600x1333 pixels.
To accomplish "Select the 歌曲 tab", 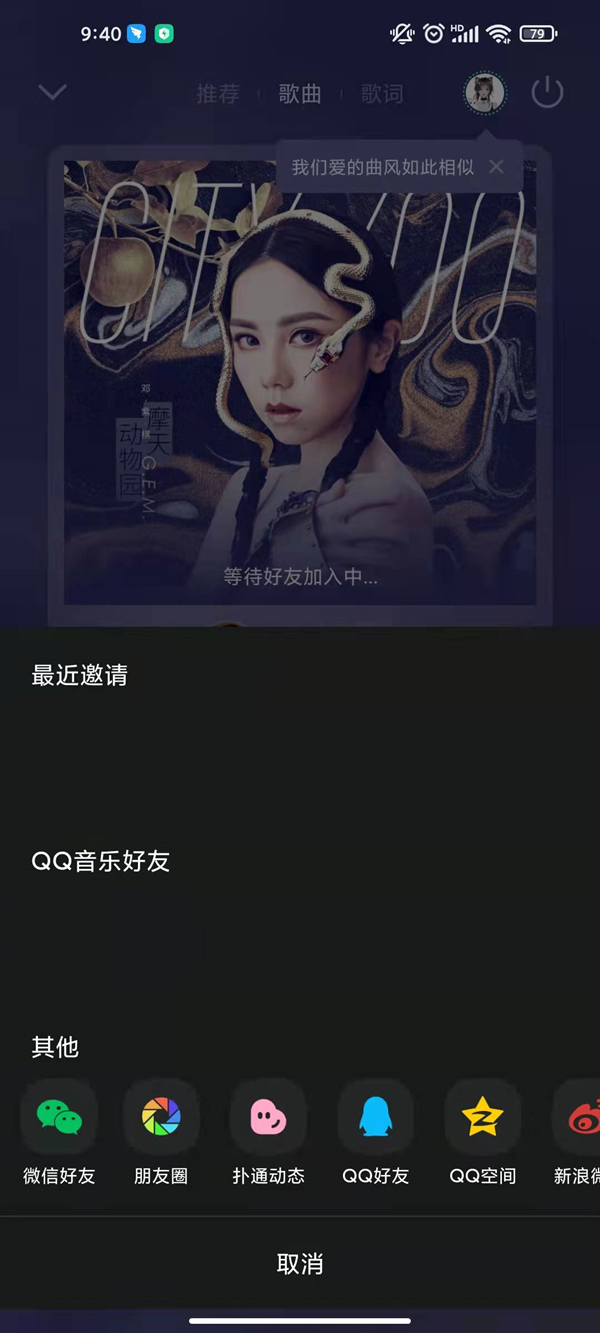I will 300,94.
